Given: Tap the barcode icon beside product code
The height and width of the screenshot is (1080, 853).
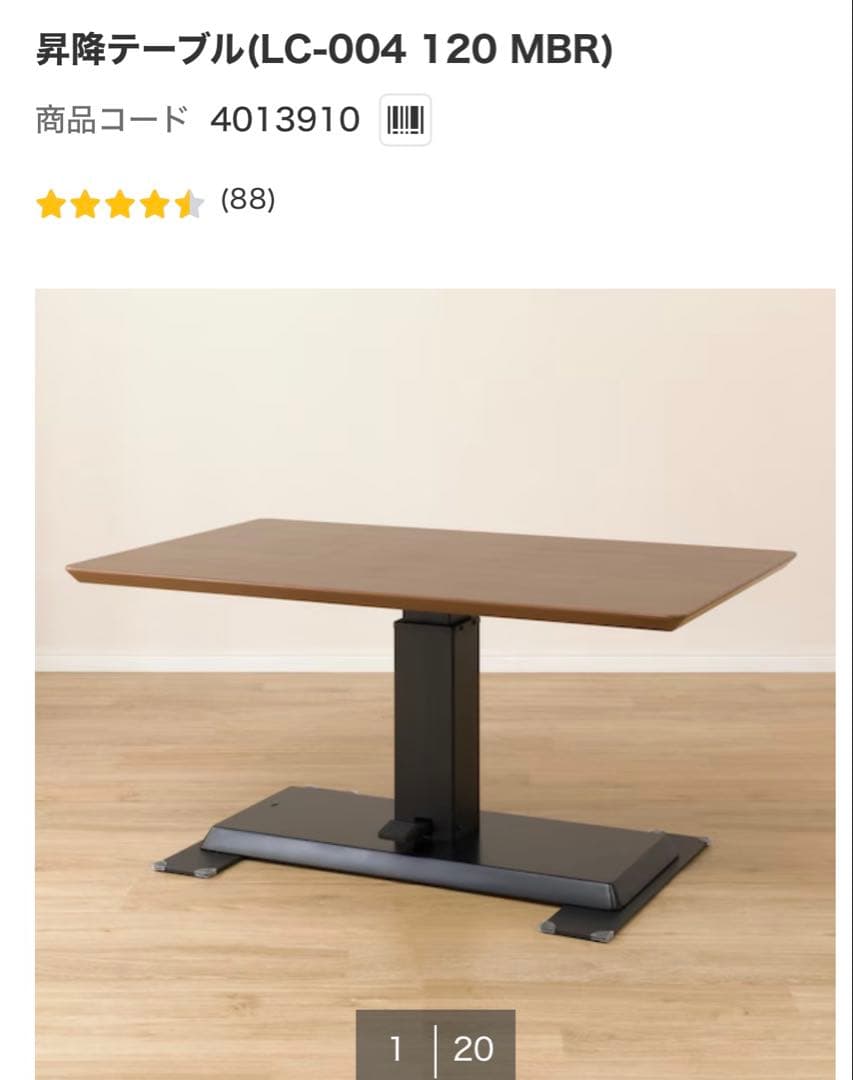Looking at the screenshot, I should (406, 121).
